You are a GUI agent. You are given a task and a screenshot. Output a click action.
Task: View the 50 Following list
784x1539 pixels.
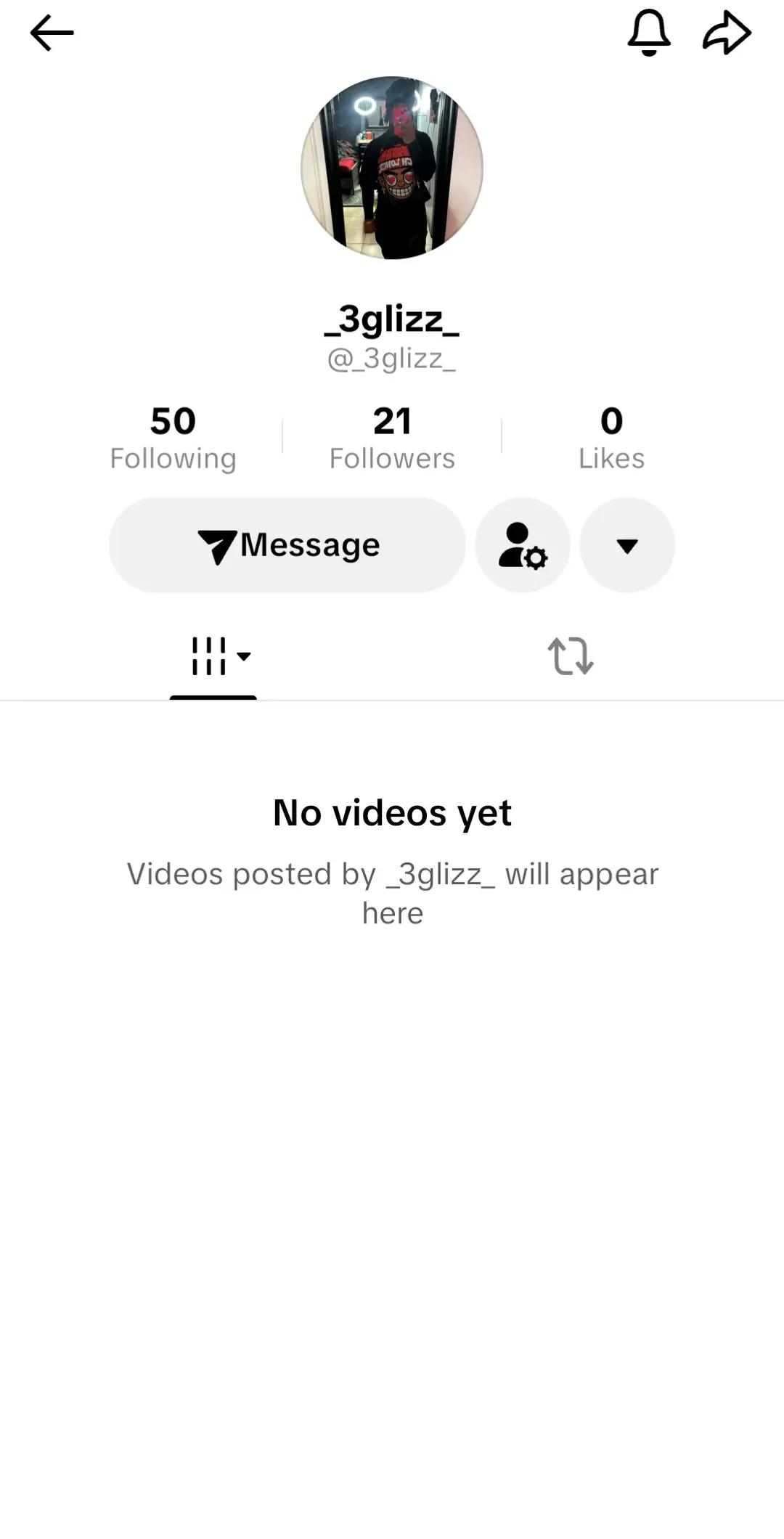pos(173,438)
